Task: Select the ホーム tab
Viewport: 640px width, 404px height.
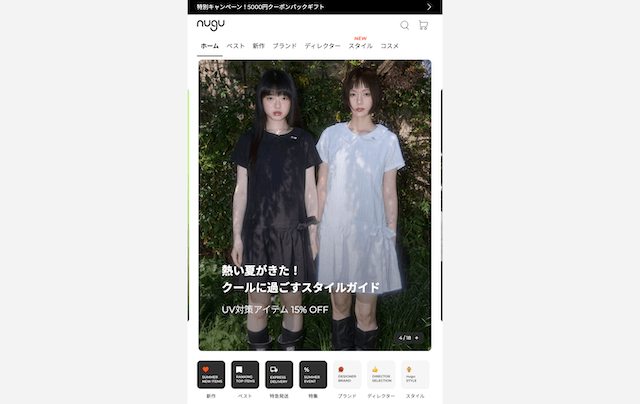Action: coord(209,46)
